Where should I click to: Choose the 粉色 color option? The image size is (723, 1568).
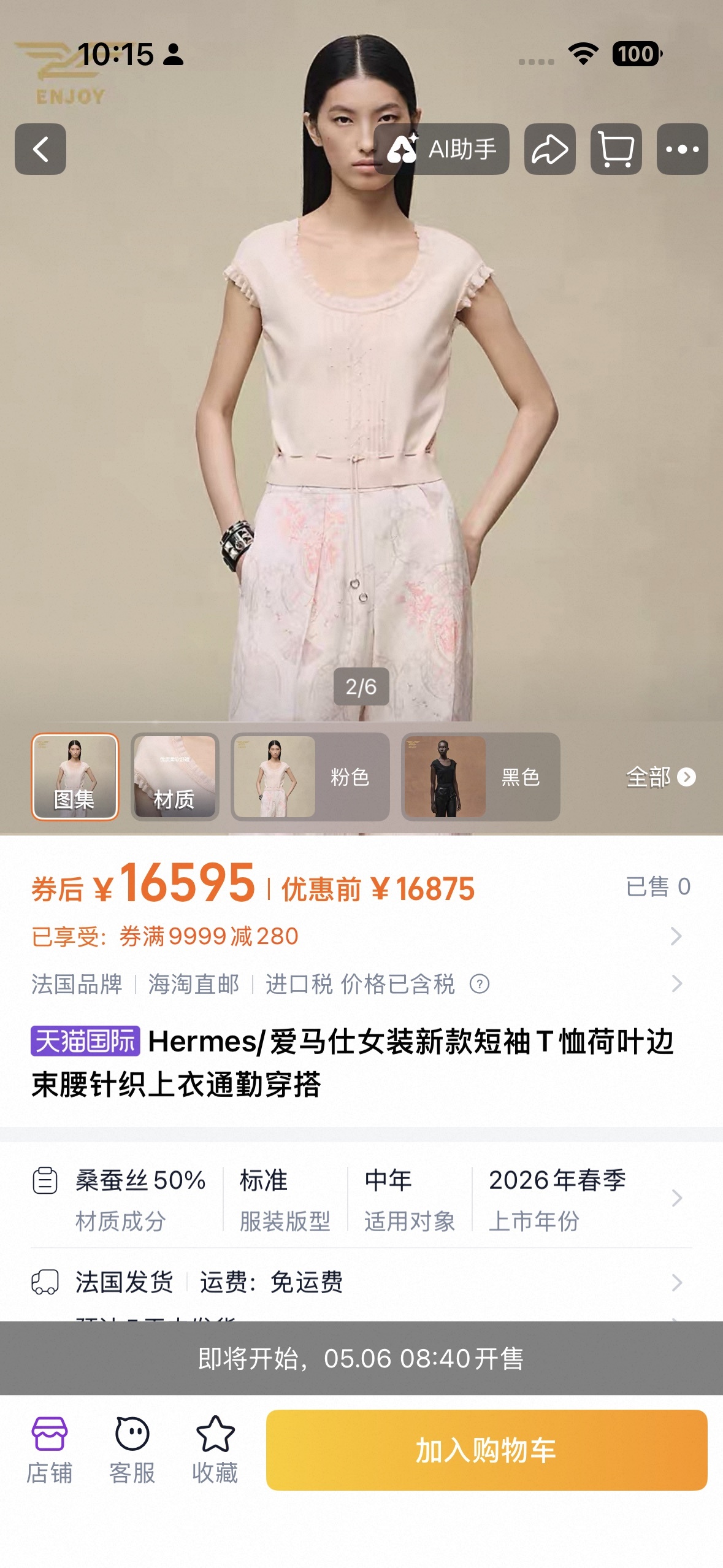[x=310, y=777]
